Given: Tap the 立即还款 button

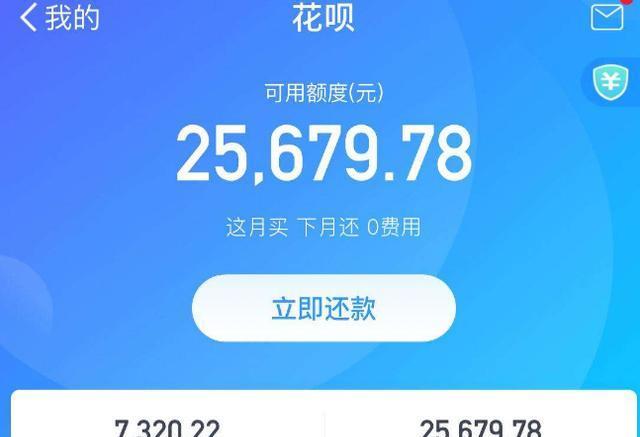Looking at the screenshot, I should coord(323,308).
